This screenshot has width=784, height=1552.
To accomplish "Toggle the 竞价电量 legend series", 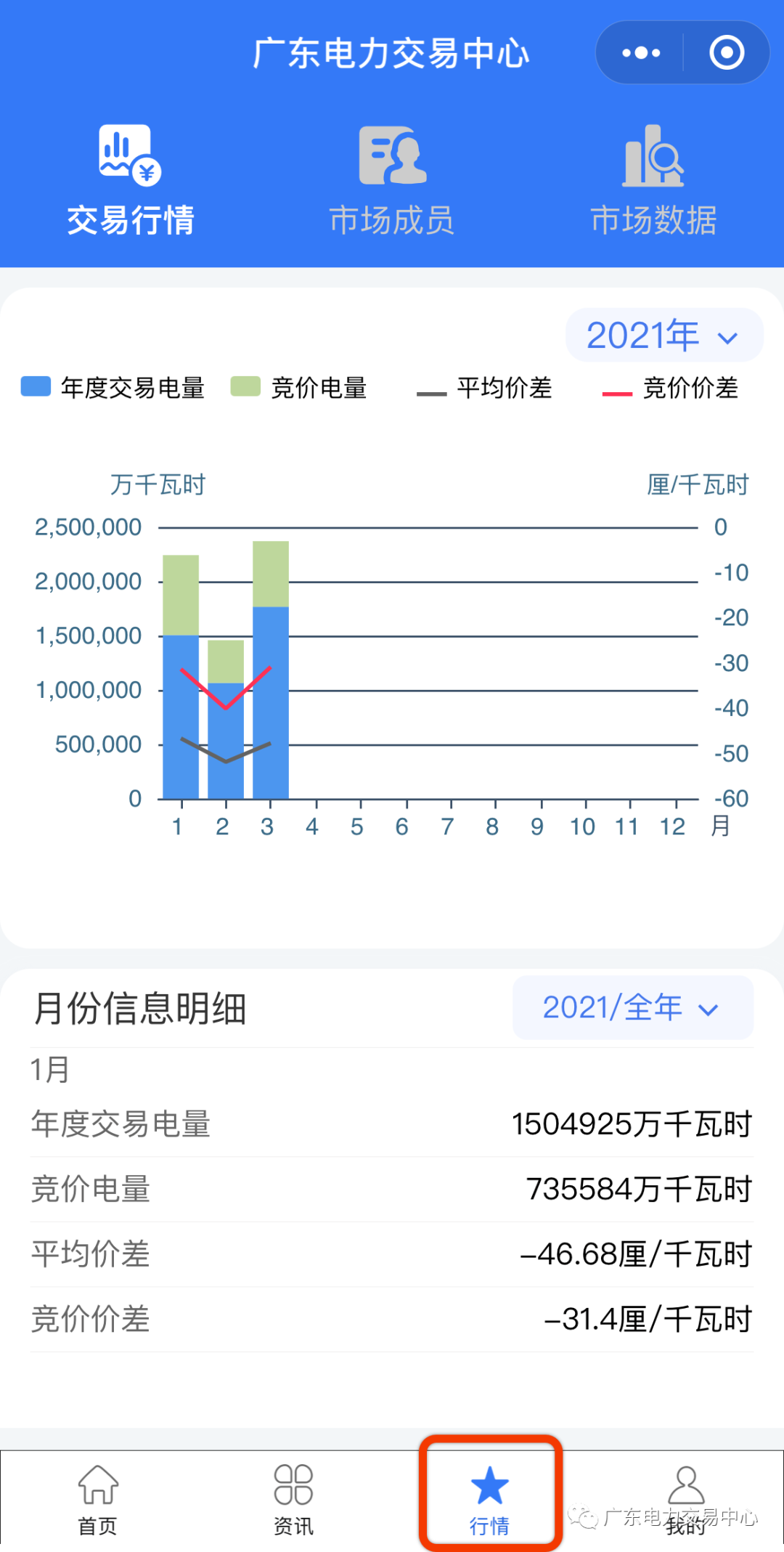I will [x=299, y=388].
